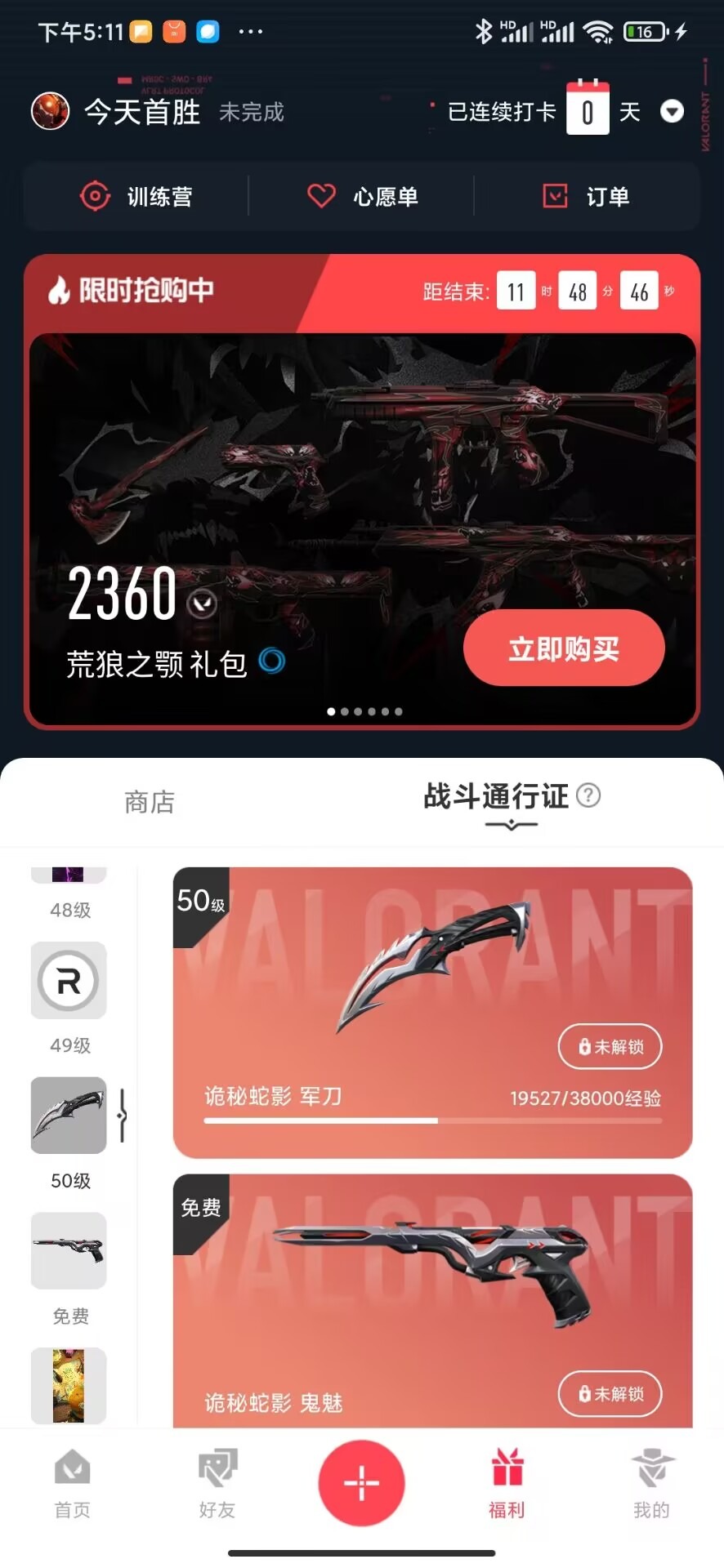The height and width of the screenshot is (1568, 724).
Task: Open 训练营 training camp
Action: coord(136,196)
